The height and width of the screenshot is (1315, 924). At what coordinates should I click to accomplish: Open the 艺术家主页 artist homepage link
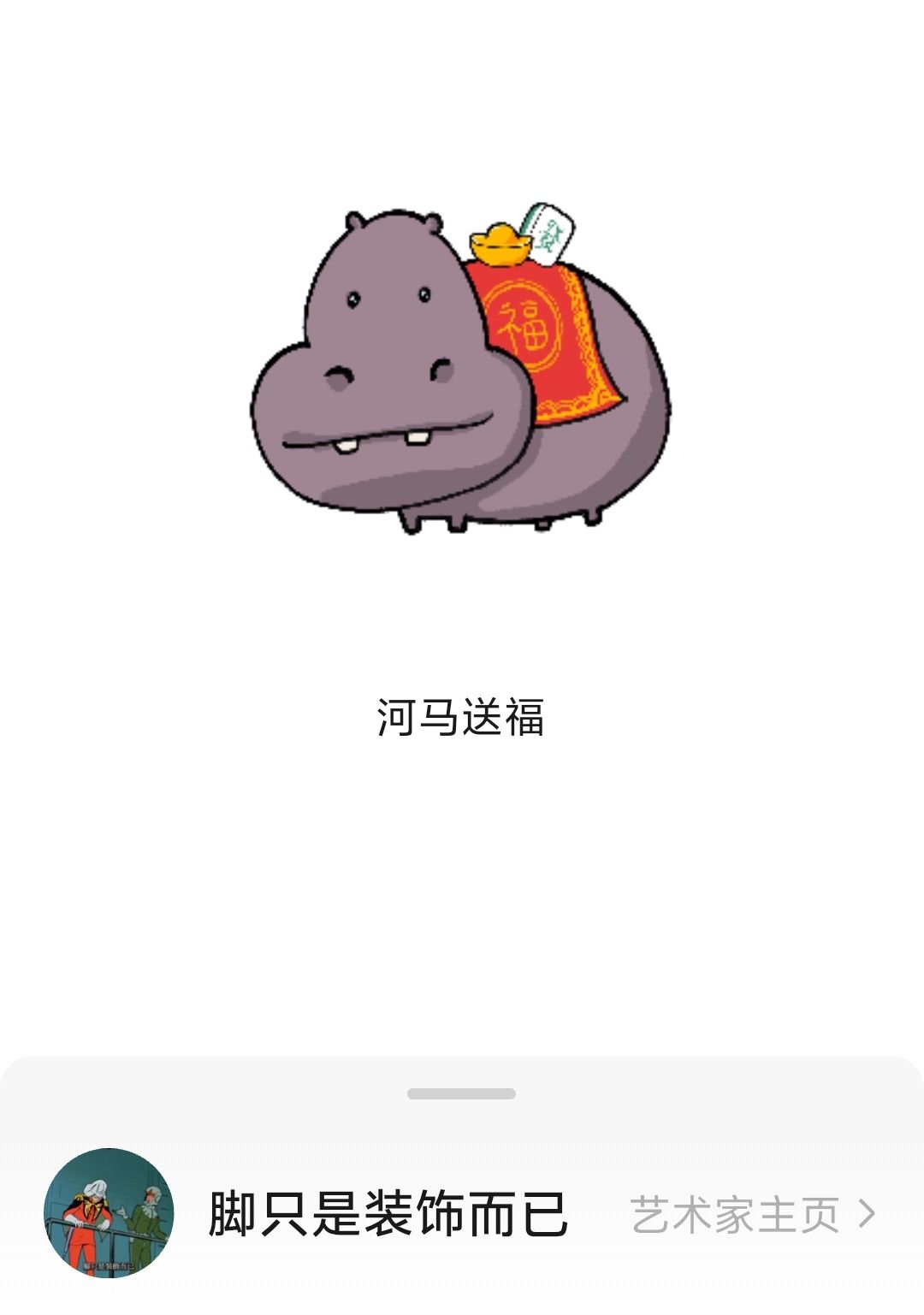(751, 1214)
